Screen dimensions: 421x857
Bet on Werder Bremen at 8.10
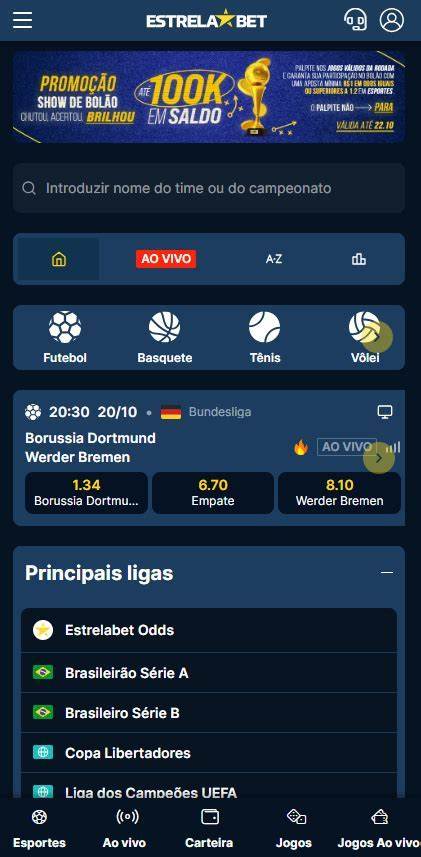(340, 493)
